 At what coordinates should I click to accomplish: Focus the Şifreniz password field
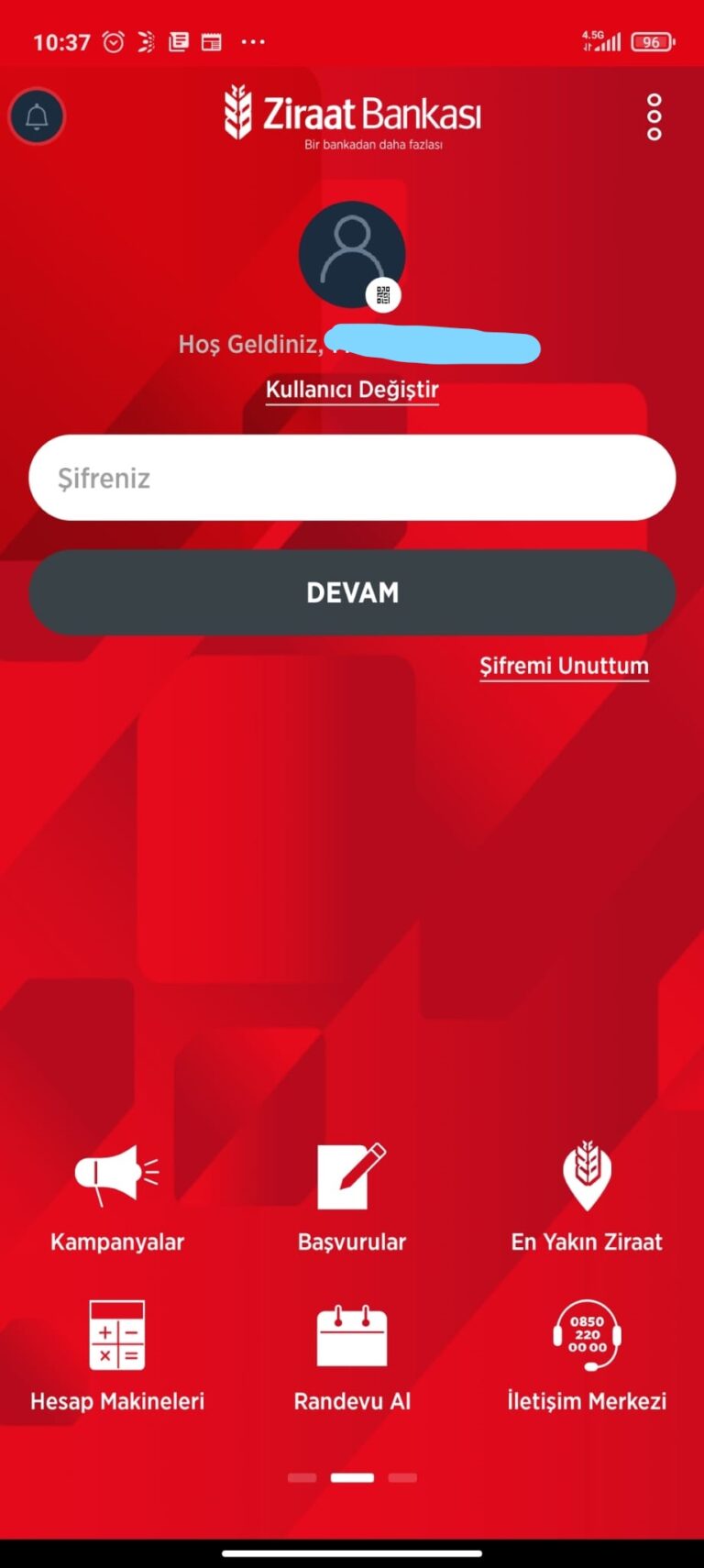352,478
